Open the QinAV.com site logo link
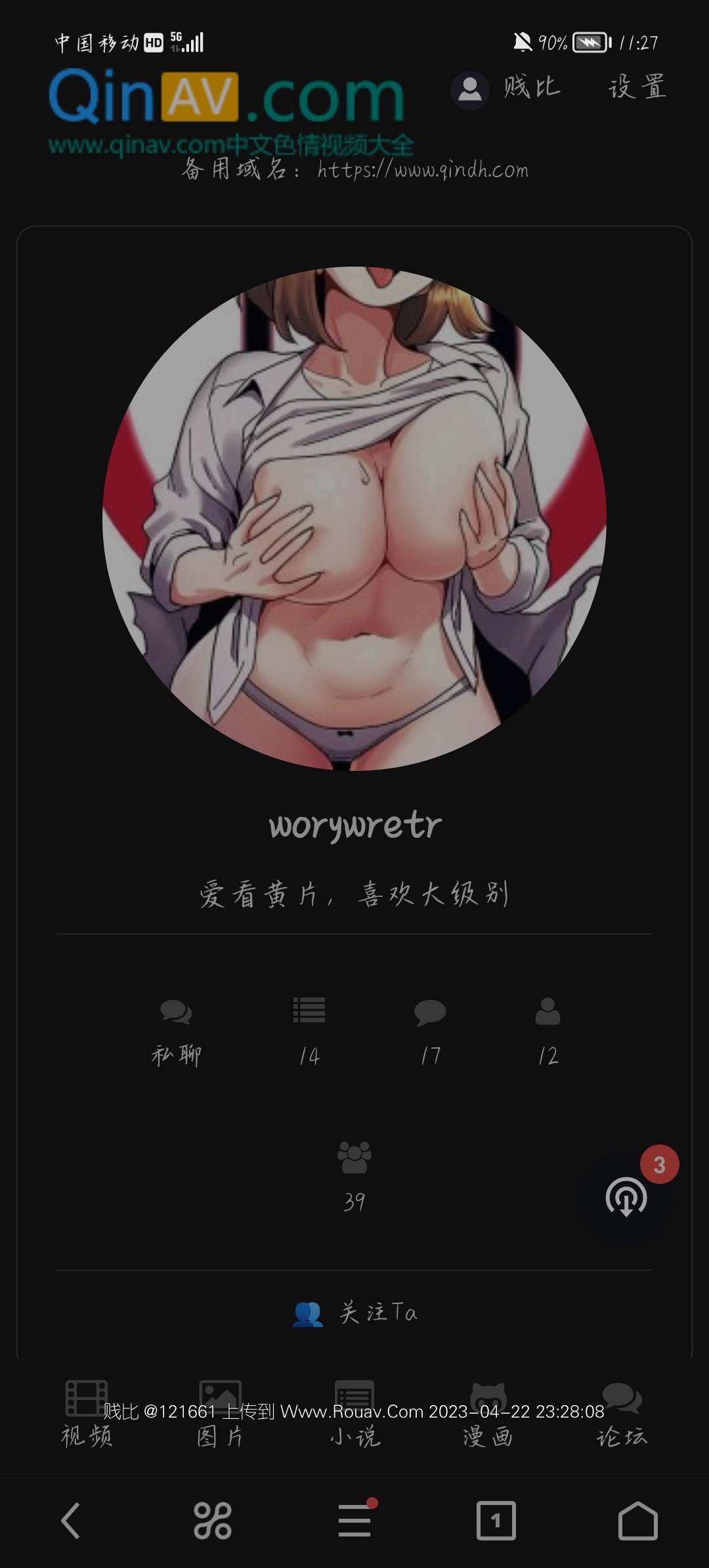The height and width of the screenshot is (1568, 709). click(226, 98)
